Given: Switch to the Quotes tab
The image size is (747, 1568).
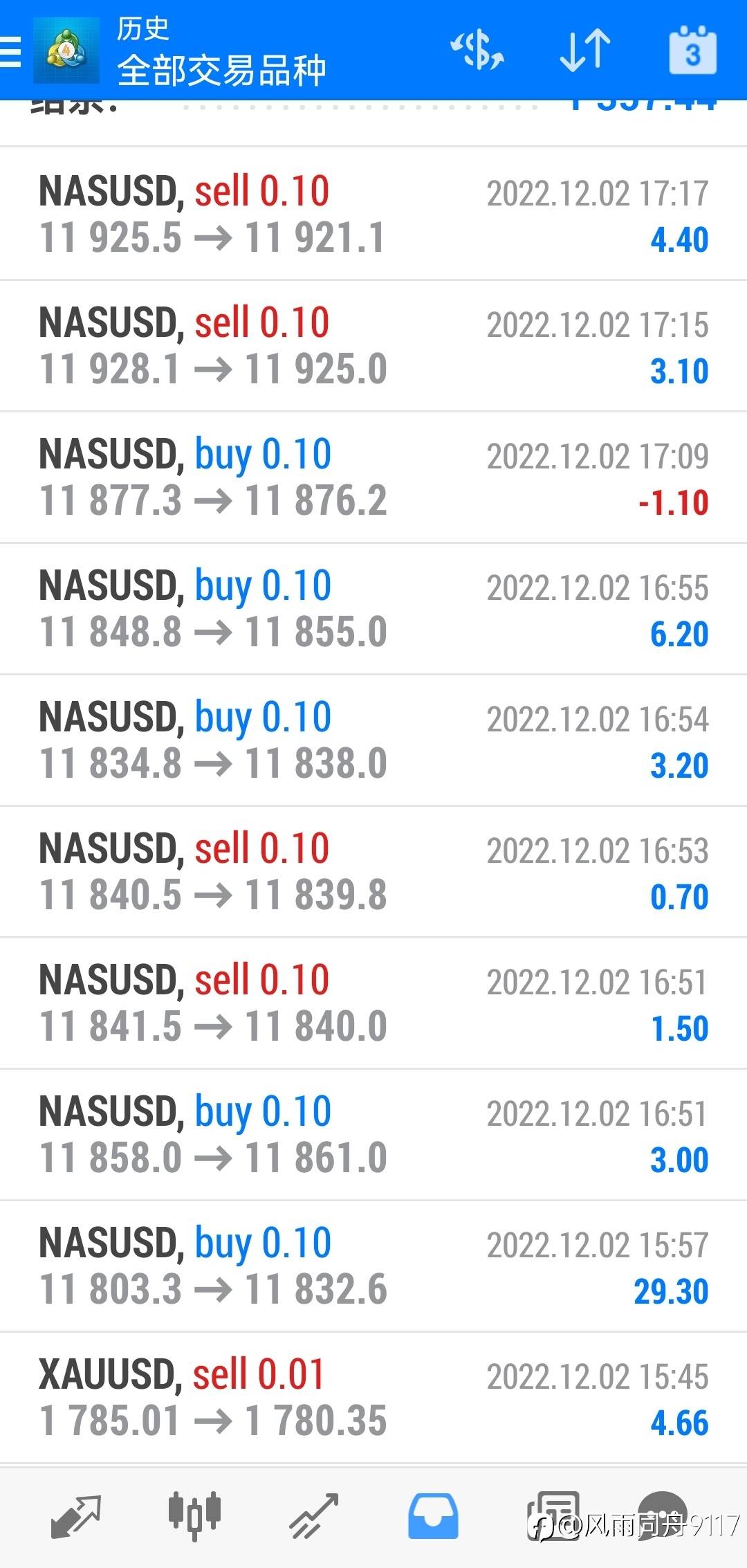Looking at the screenshot, I should (x=76, y=1515).
